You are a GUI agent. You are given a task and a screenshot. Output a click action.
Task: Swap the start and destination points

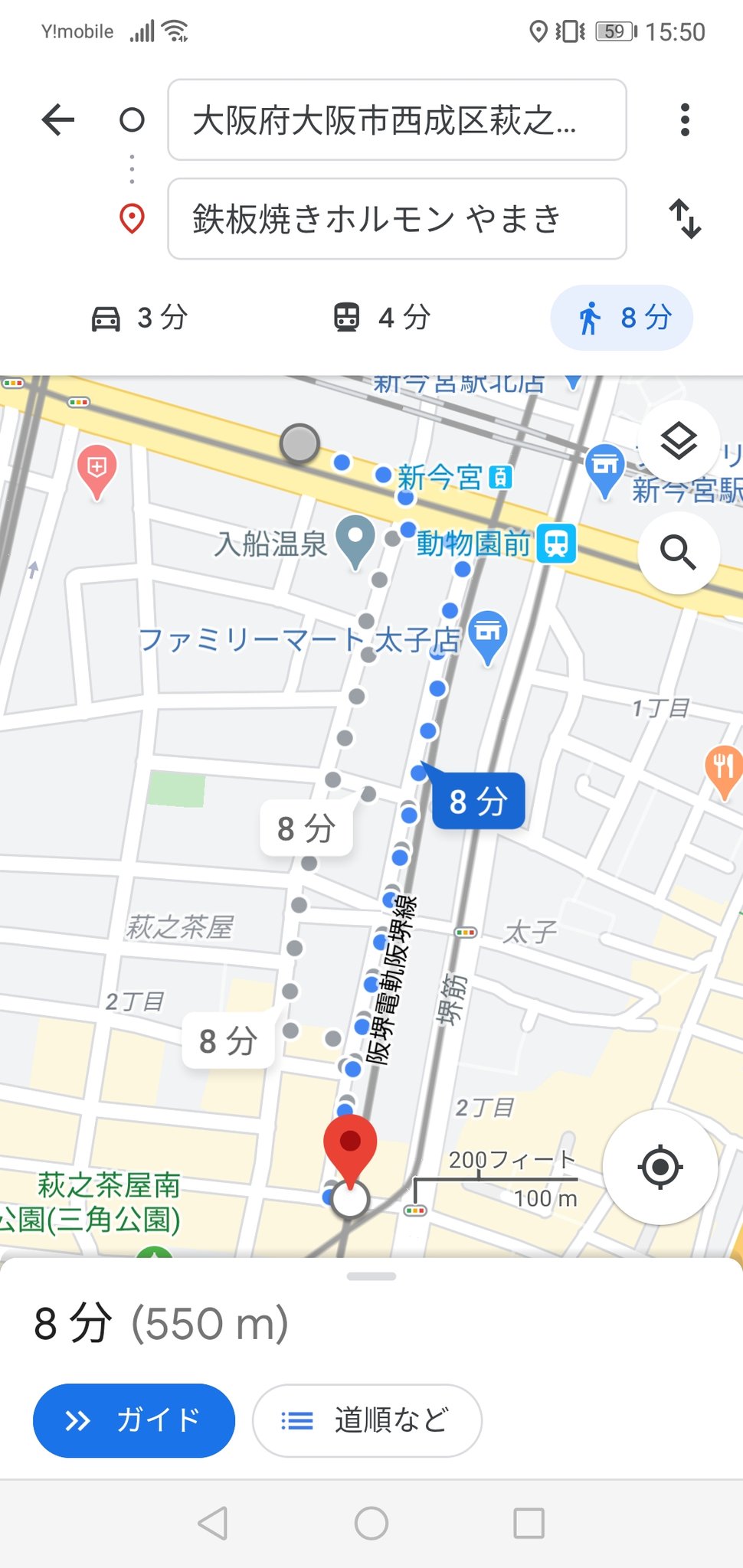(x=685, y=219)
